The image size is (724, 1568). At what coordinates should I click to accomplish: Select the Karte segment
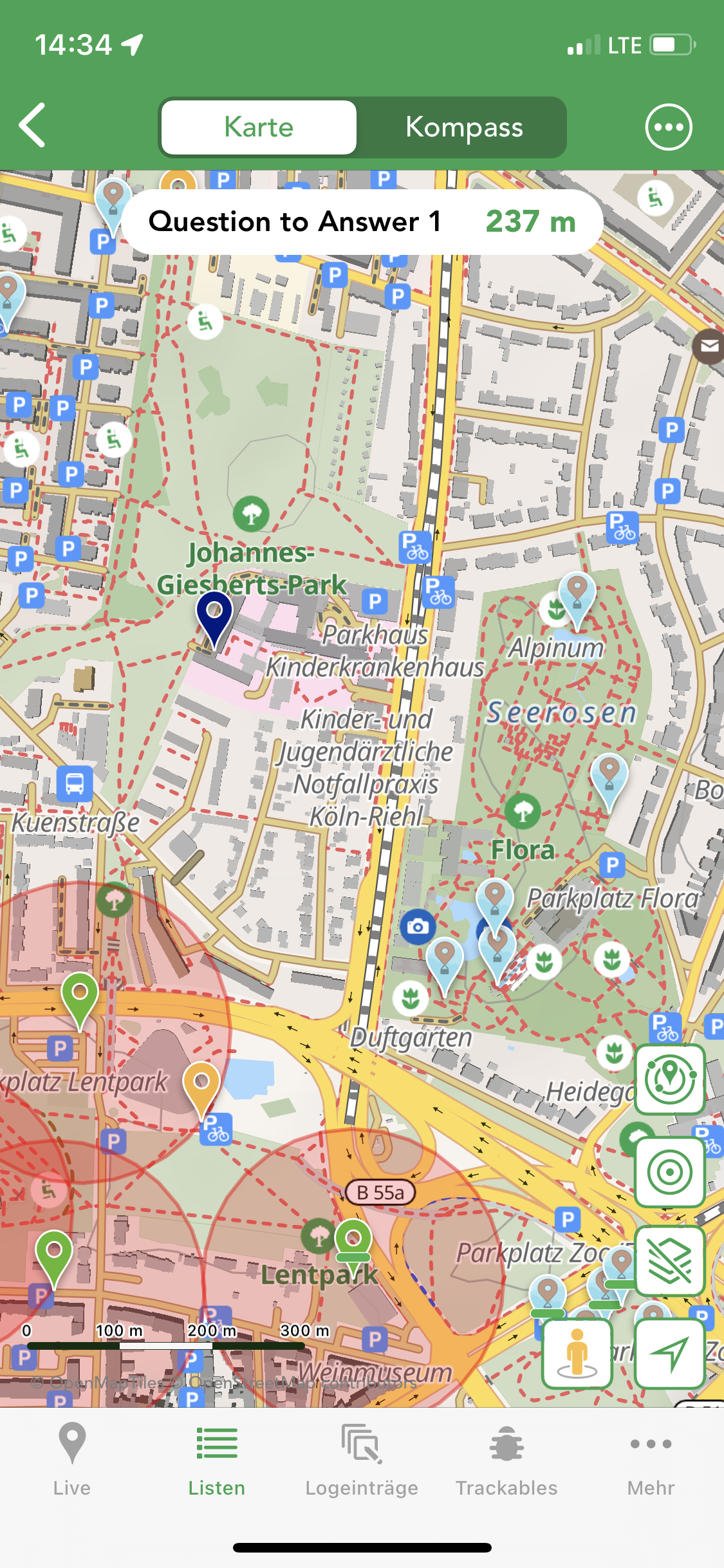coord(259,127)
